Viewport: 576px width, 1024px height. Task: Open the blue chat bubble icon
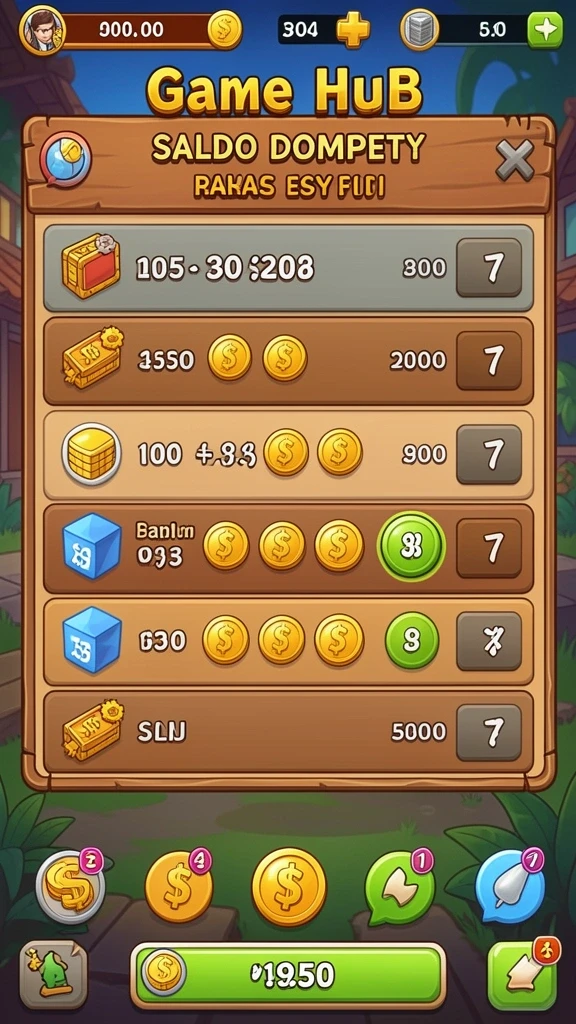[x=510, y=885]
